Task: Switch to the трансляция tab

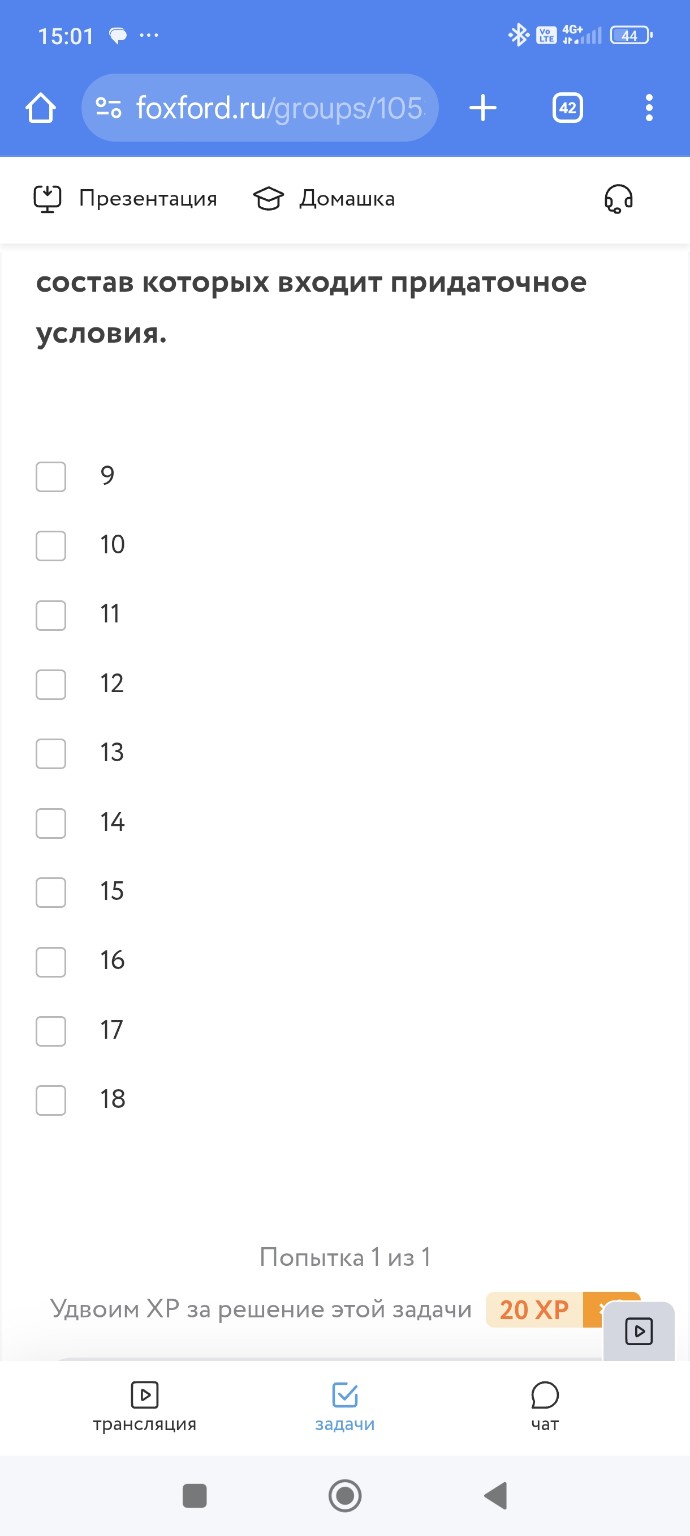Action: tap(145, 1407)
